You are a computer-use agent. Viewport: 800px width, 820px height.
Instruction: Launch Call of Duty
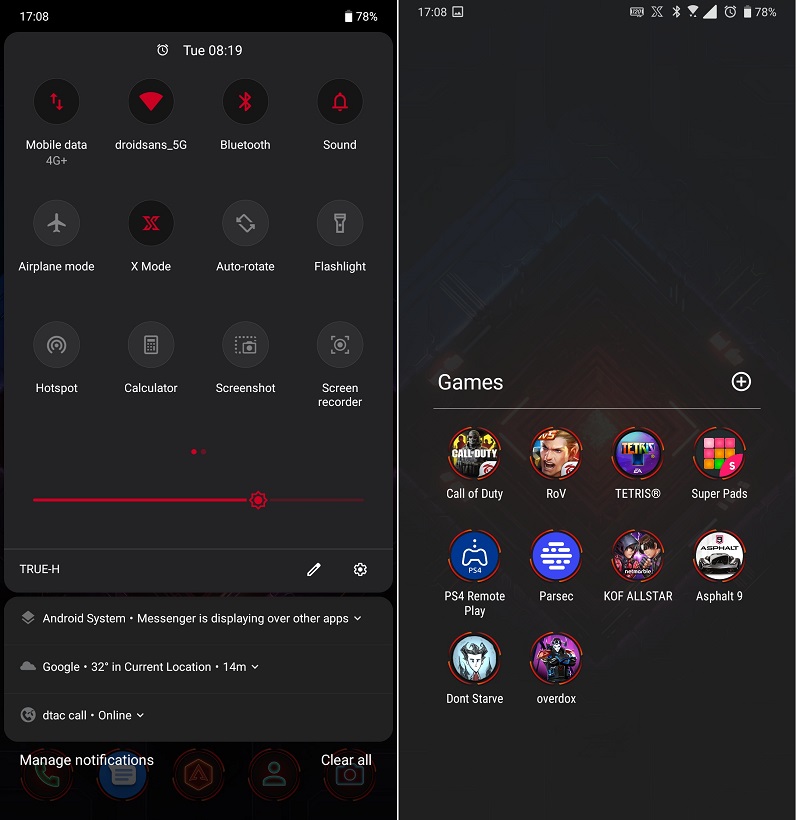474,455
